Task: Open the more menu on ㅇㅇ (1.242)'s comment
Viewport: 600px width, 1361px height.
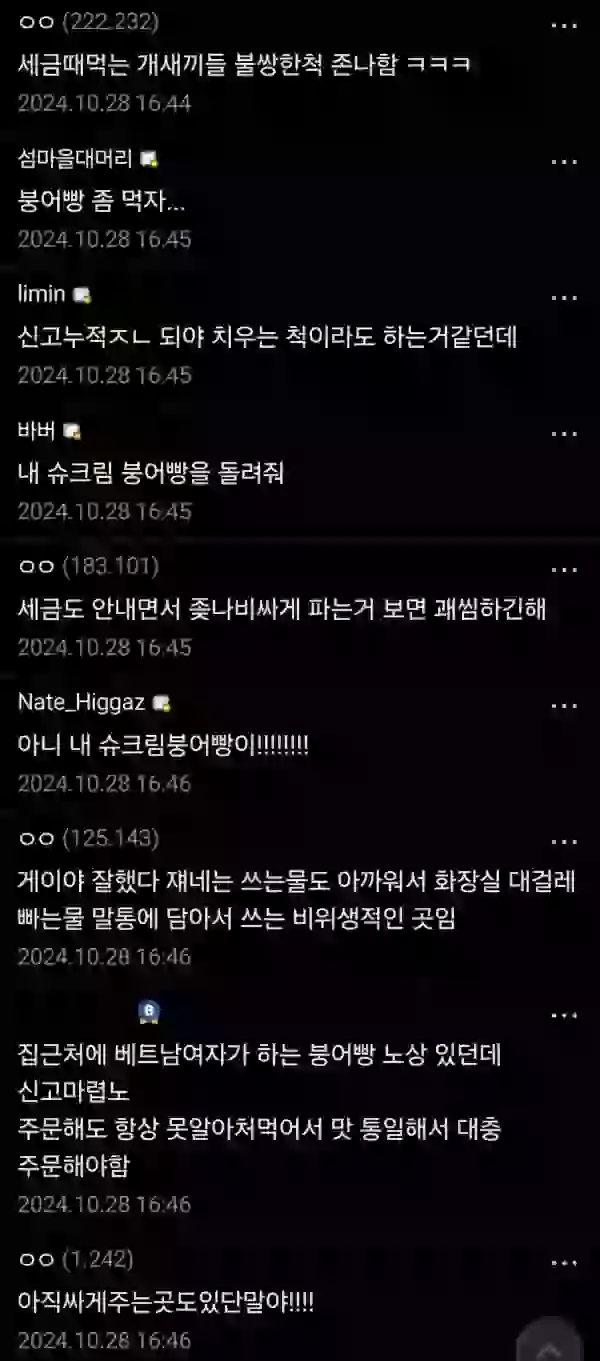Action: point(564,1261)
